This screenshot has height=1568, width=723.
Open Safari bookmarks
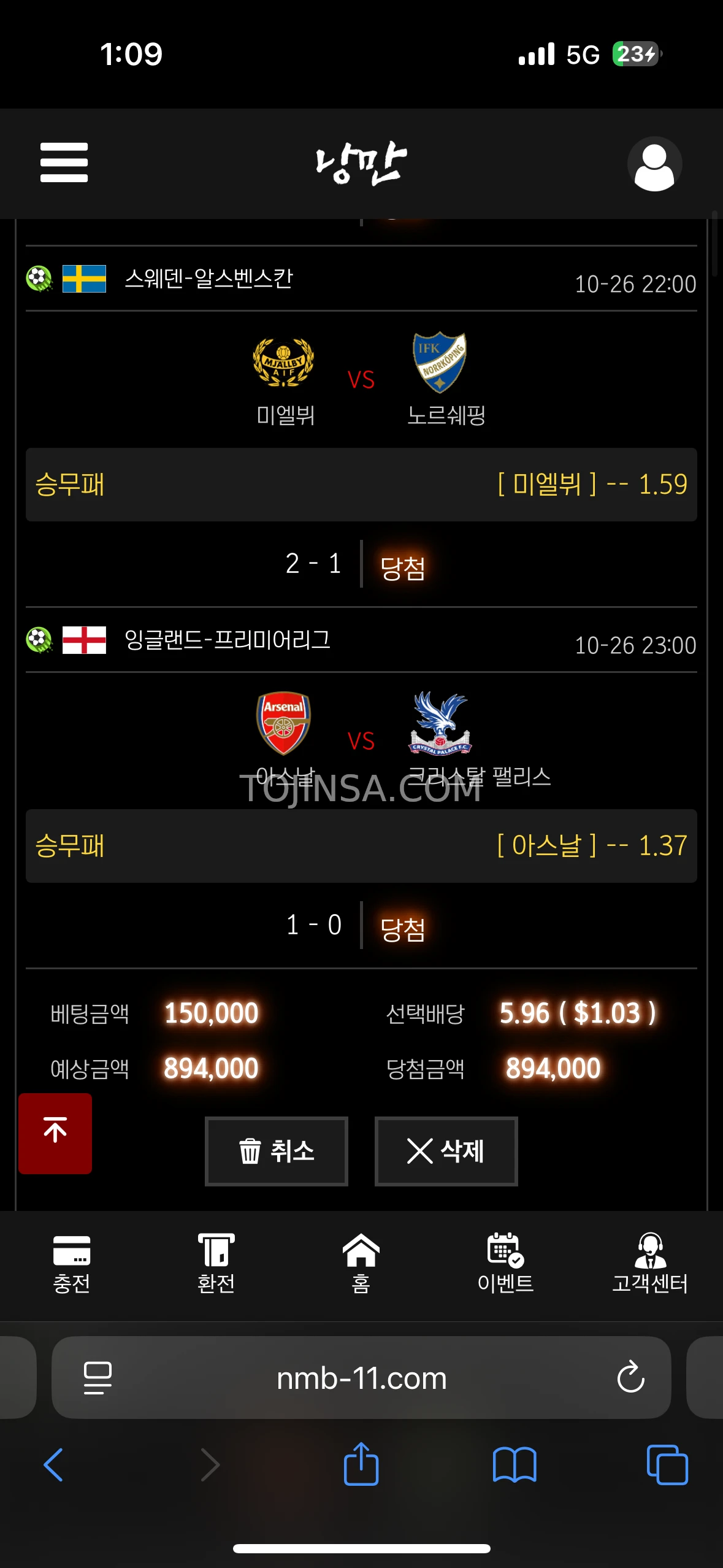click(x=515, y=1465)
